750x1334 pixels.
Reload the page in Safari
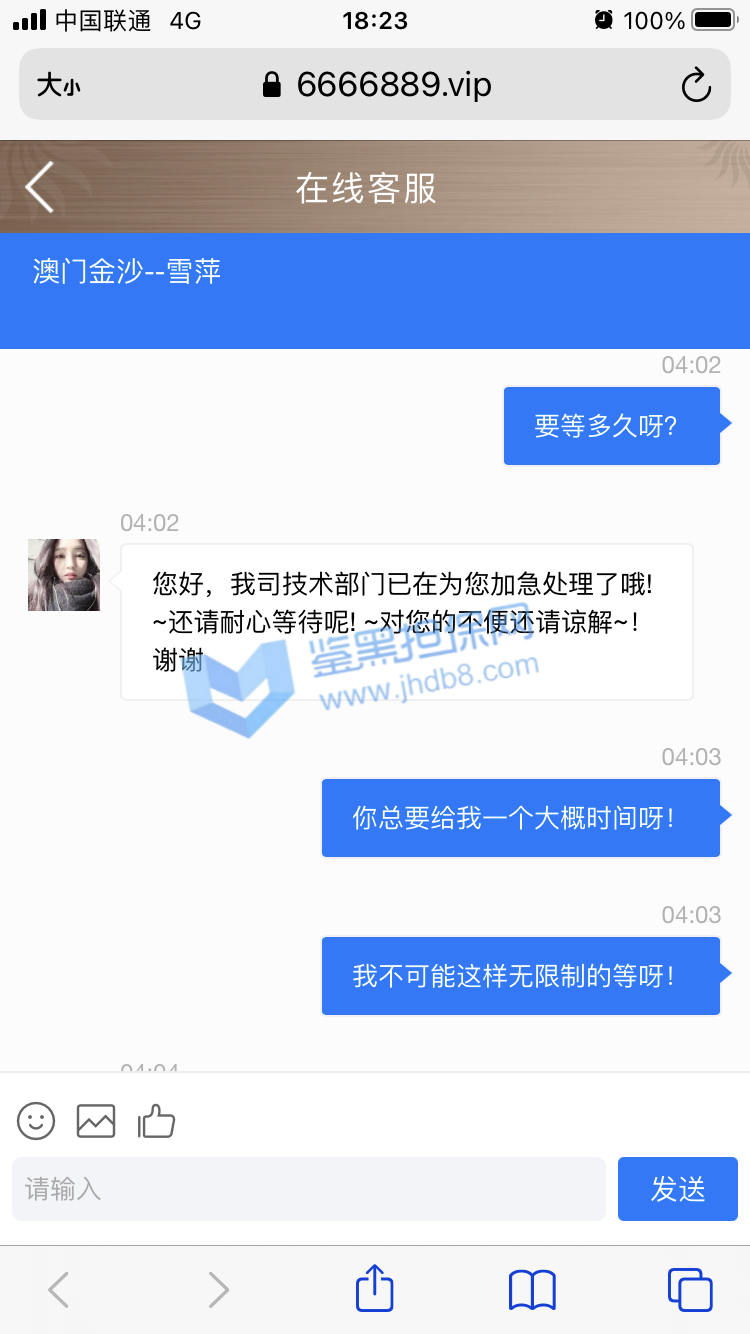[696, 85]
